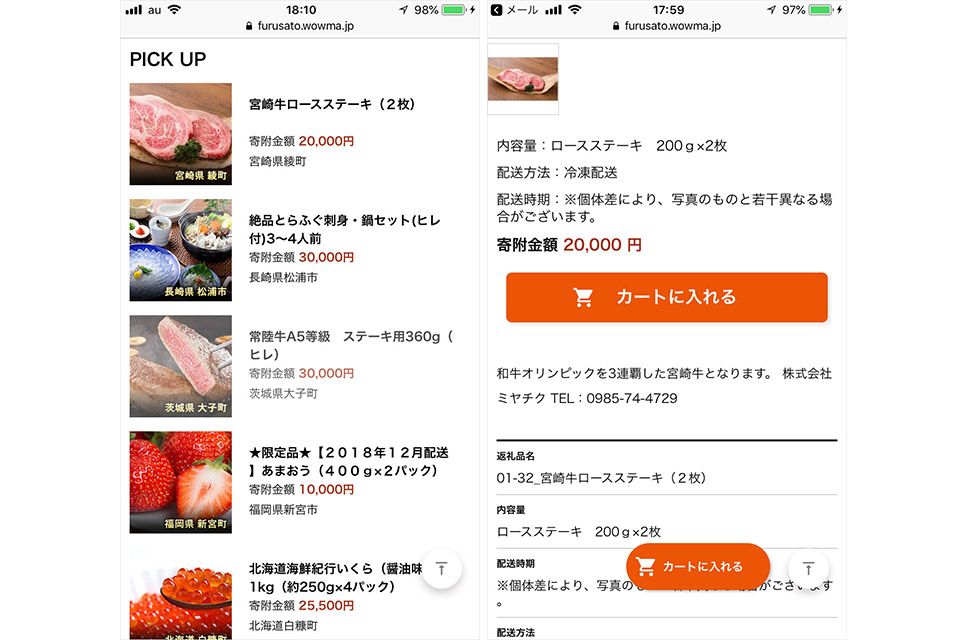Select the 北海道海鮮紀行いくら listing
This screenshot has width=960, height=640.
335,577
